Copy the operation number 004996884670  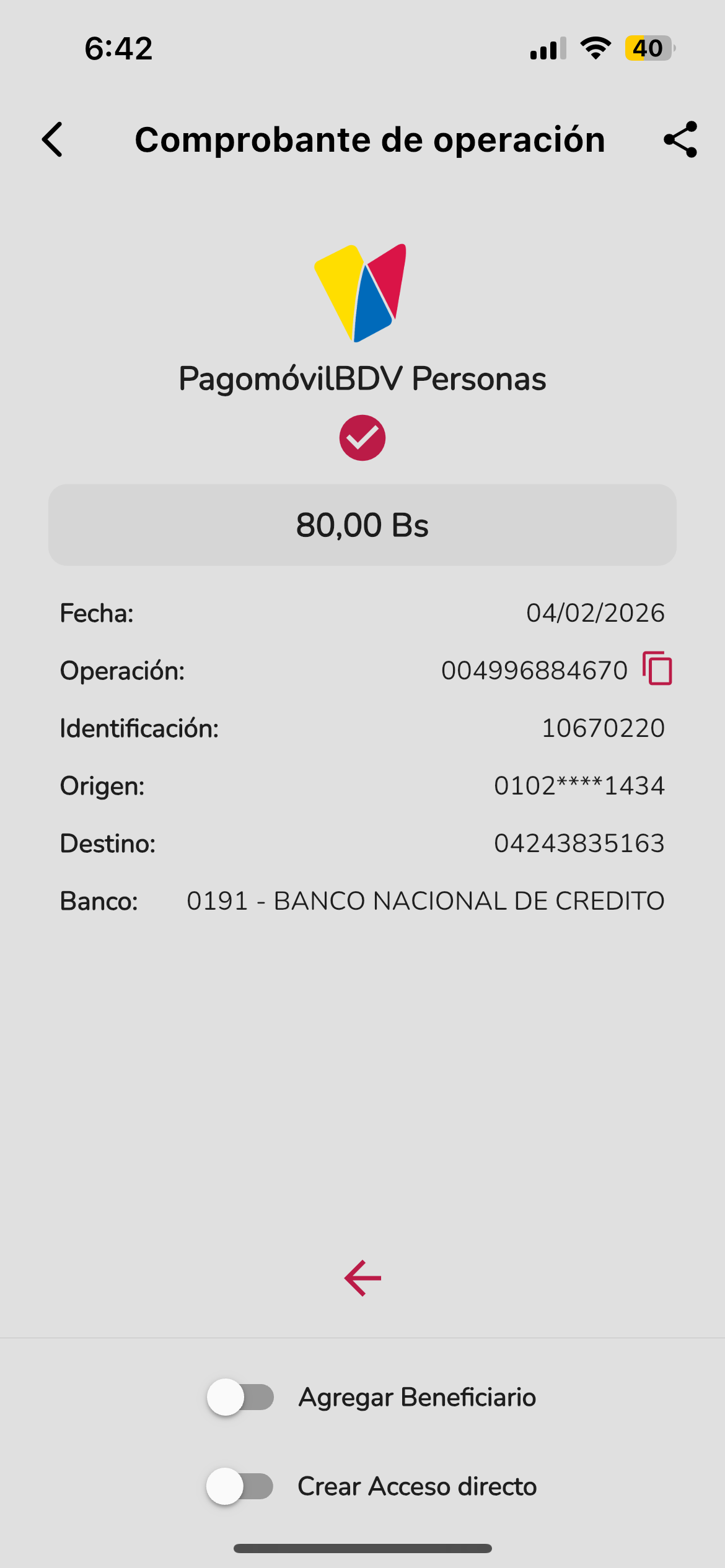click(657, 669)
